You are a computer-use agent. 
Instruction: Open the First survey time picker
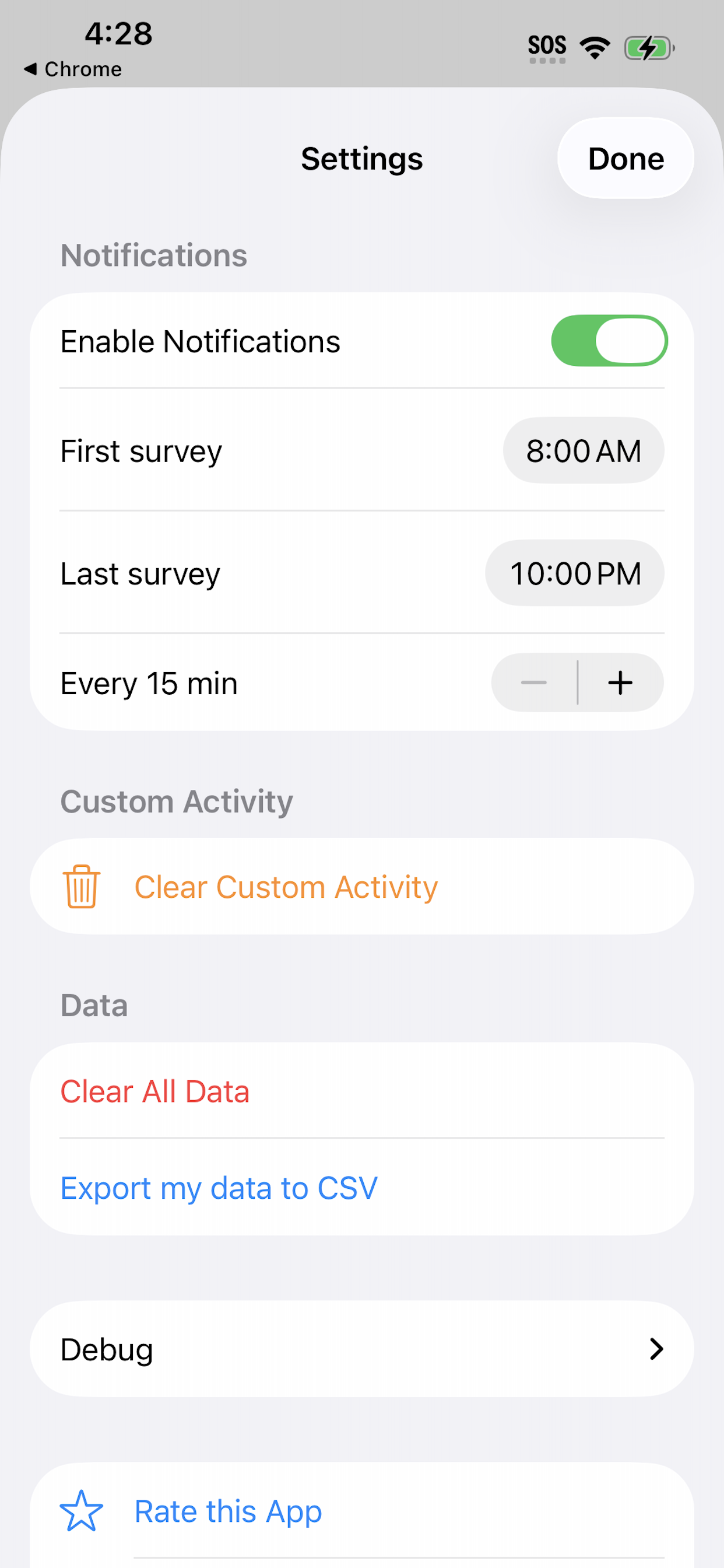pyautogui.click(x=584, y=451)
